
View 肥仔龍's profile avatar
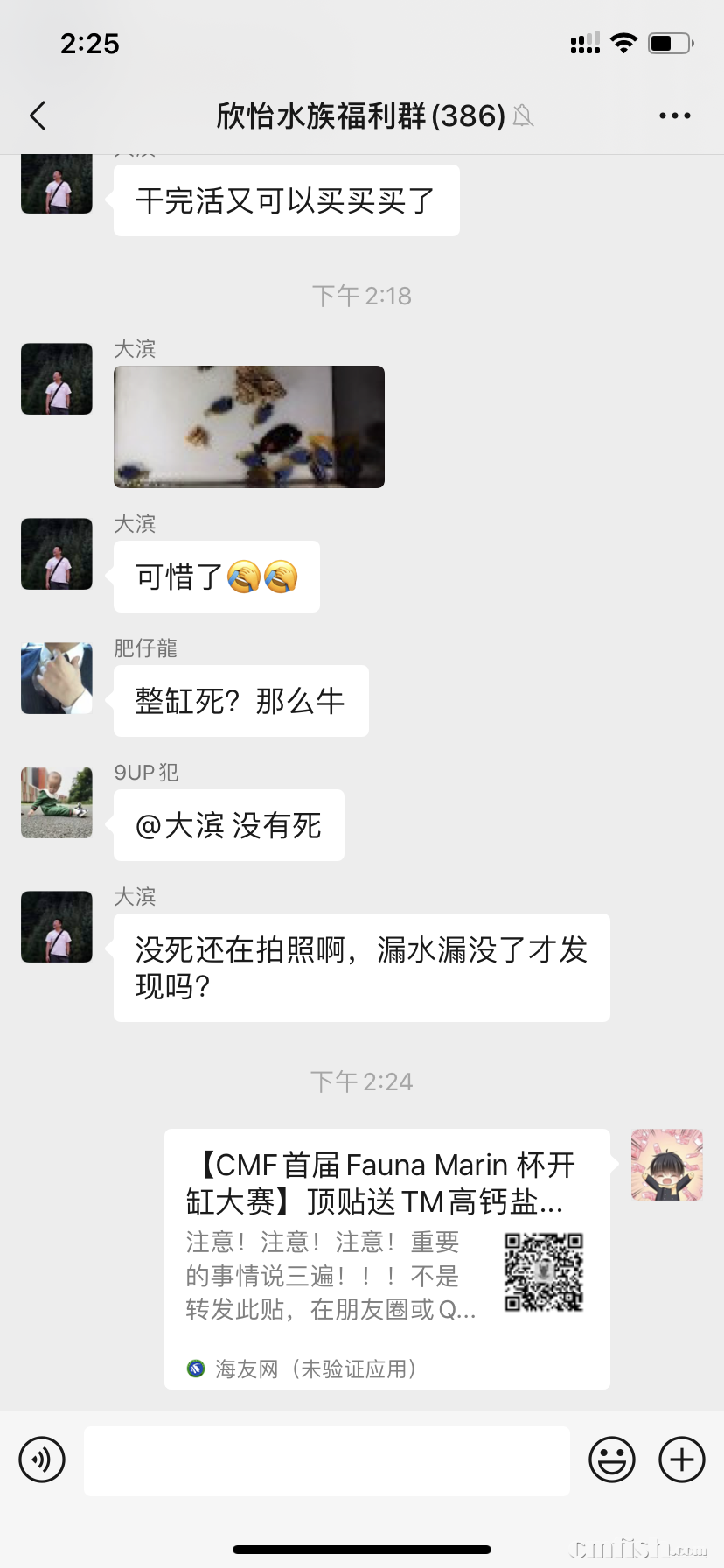(x=57, y=678)
